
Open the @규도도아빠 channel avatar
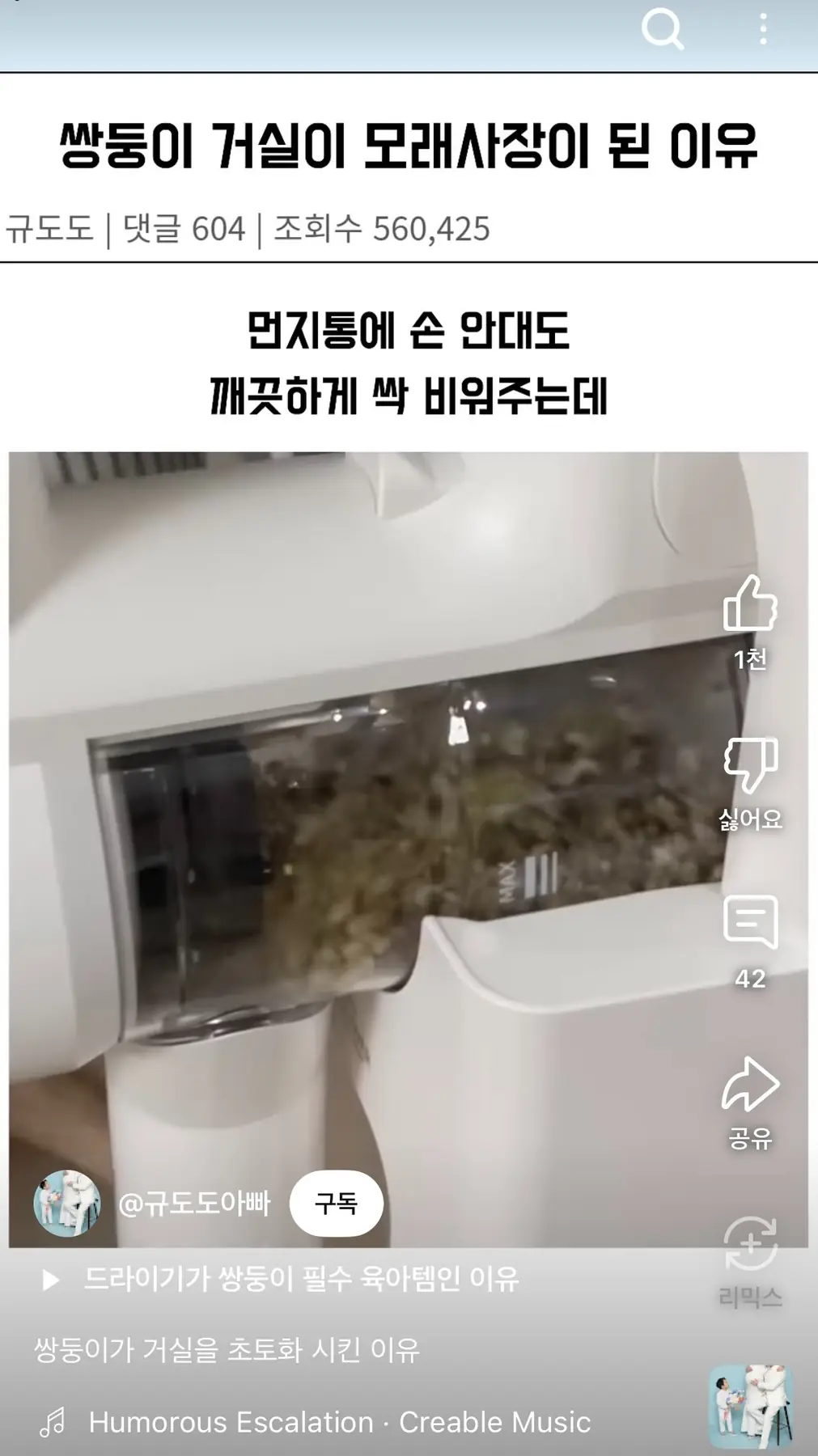coord(67,1204)
